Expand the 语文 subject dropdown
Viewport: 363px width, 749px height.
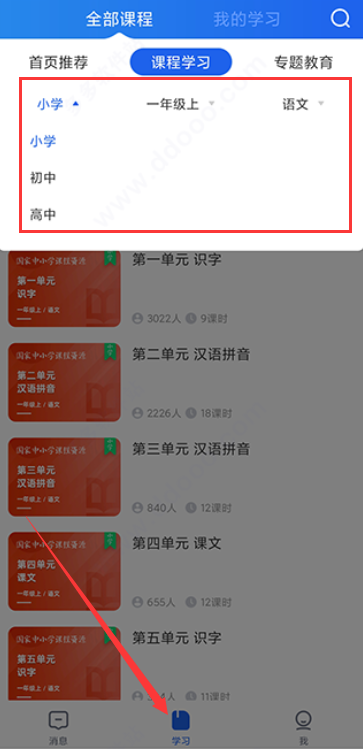[303, 104]
